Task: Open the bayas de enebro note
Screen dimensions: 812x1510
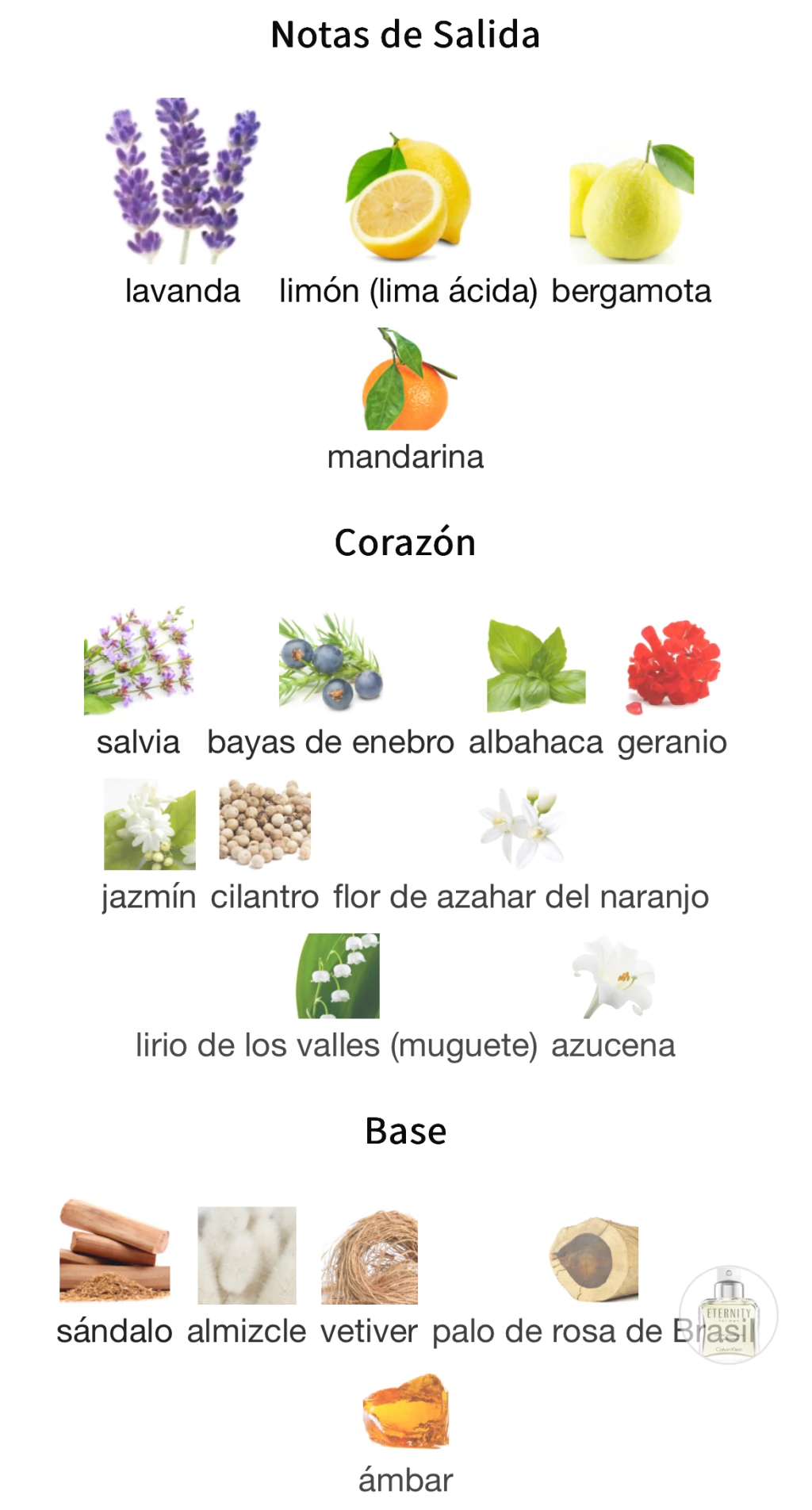Action: (331, 685)
